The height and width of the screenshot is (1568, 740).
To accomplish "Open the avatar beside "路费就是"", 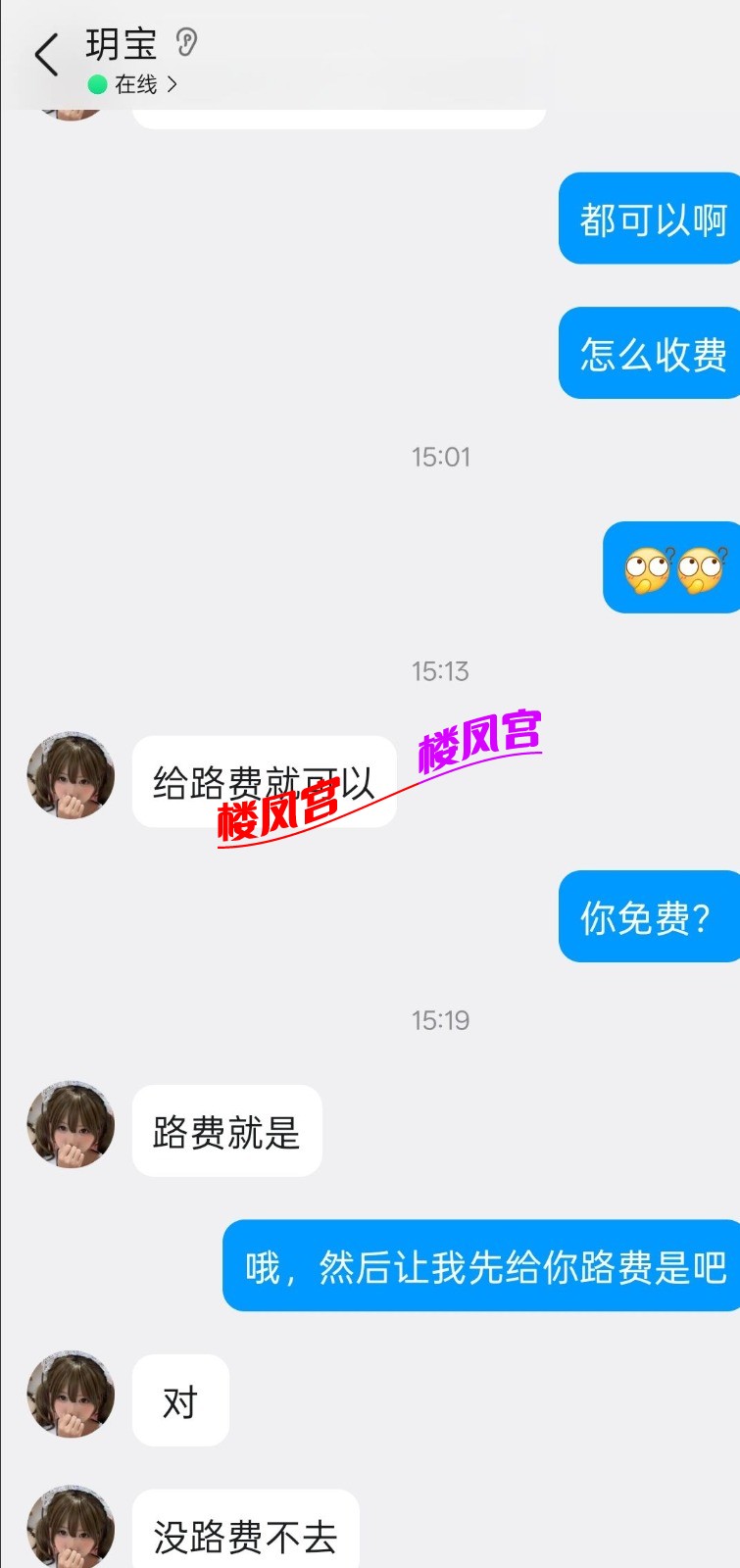I will pos(71,1125).
